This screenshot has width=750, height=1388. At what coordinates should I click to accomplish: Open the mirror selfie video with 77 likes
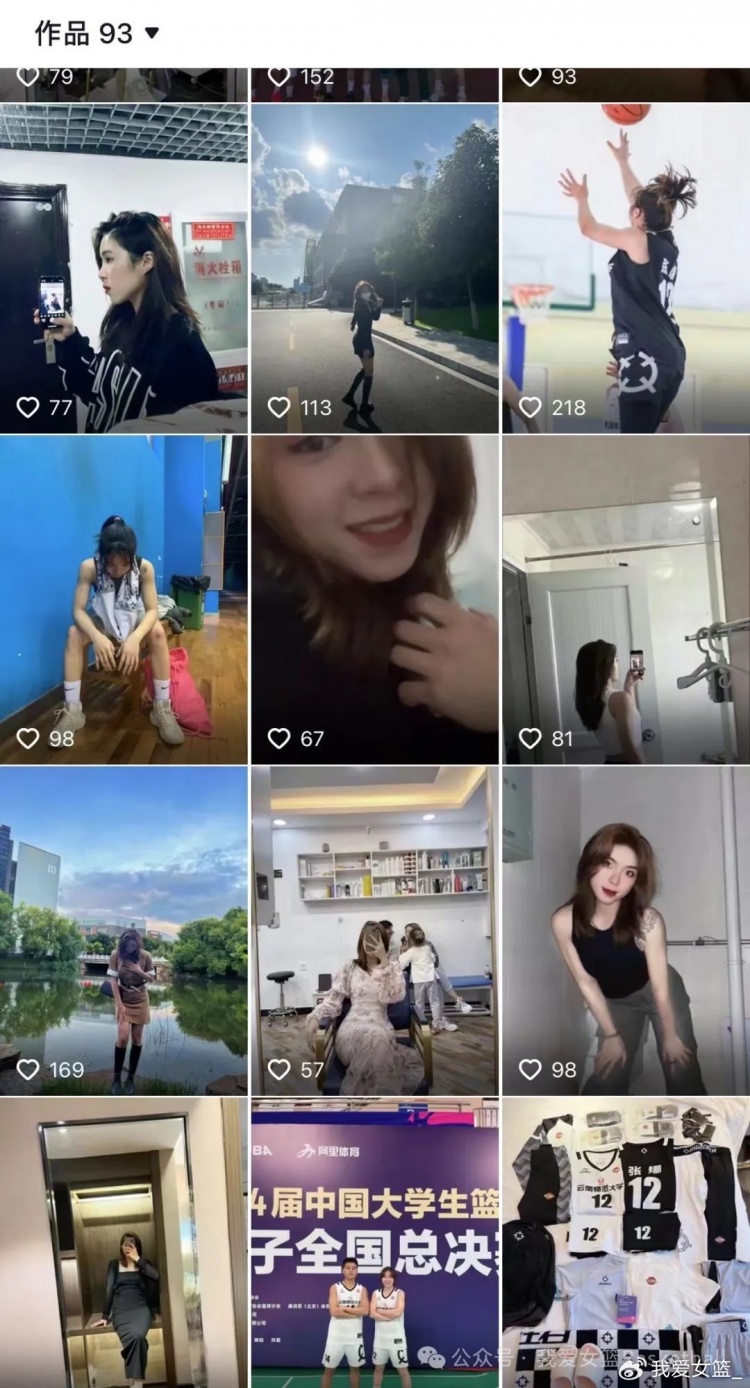pos(124,268)
